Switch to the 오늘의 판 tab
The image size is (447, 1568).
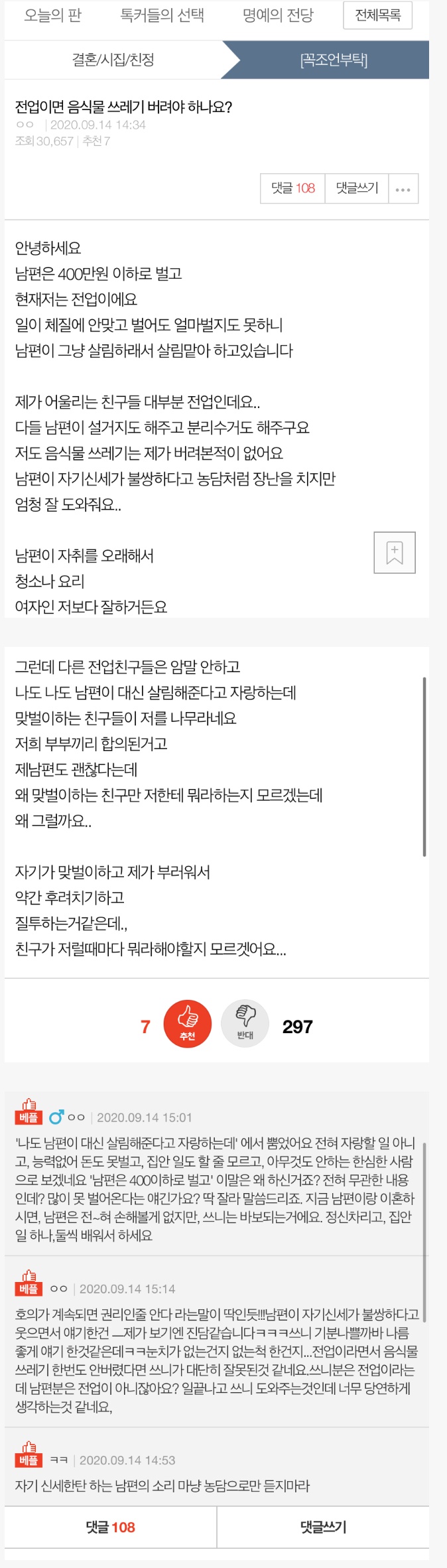52,15
